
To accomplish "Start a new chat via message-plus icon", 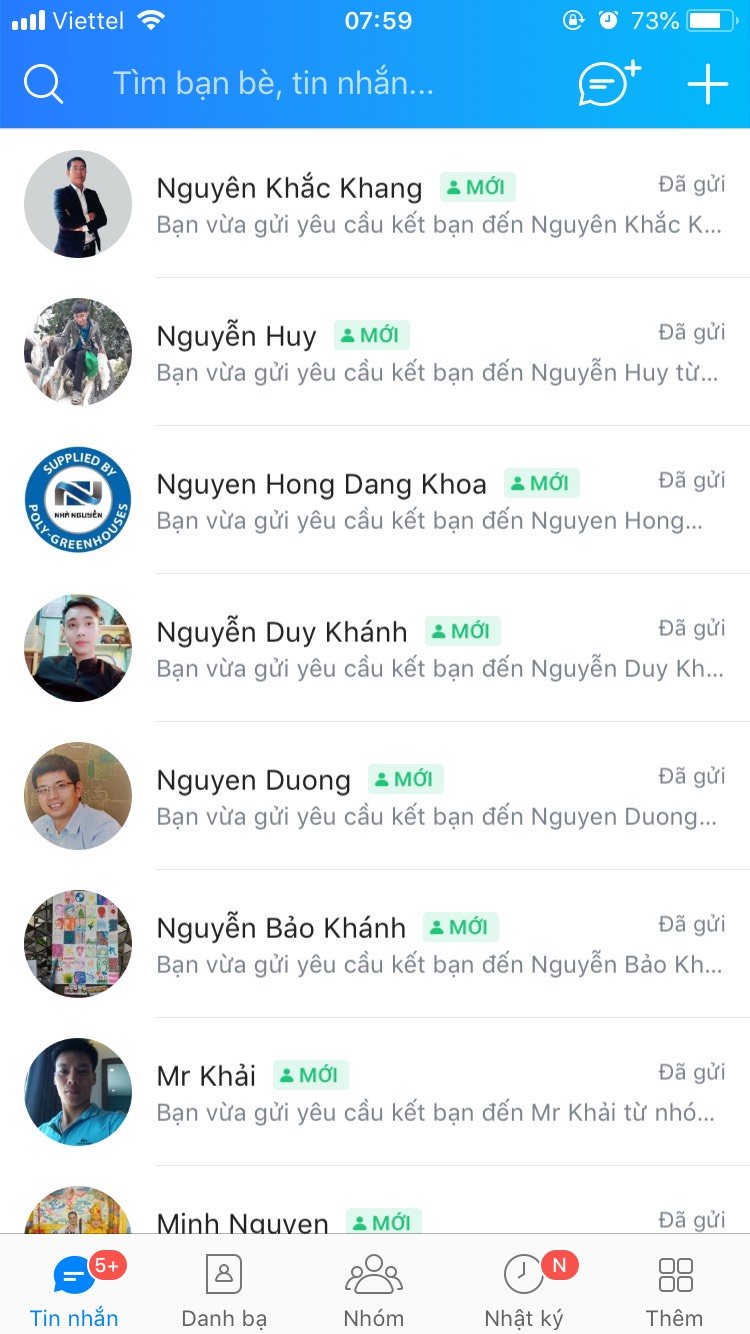I will [608, 84].
